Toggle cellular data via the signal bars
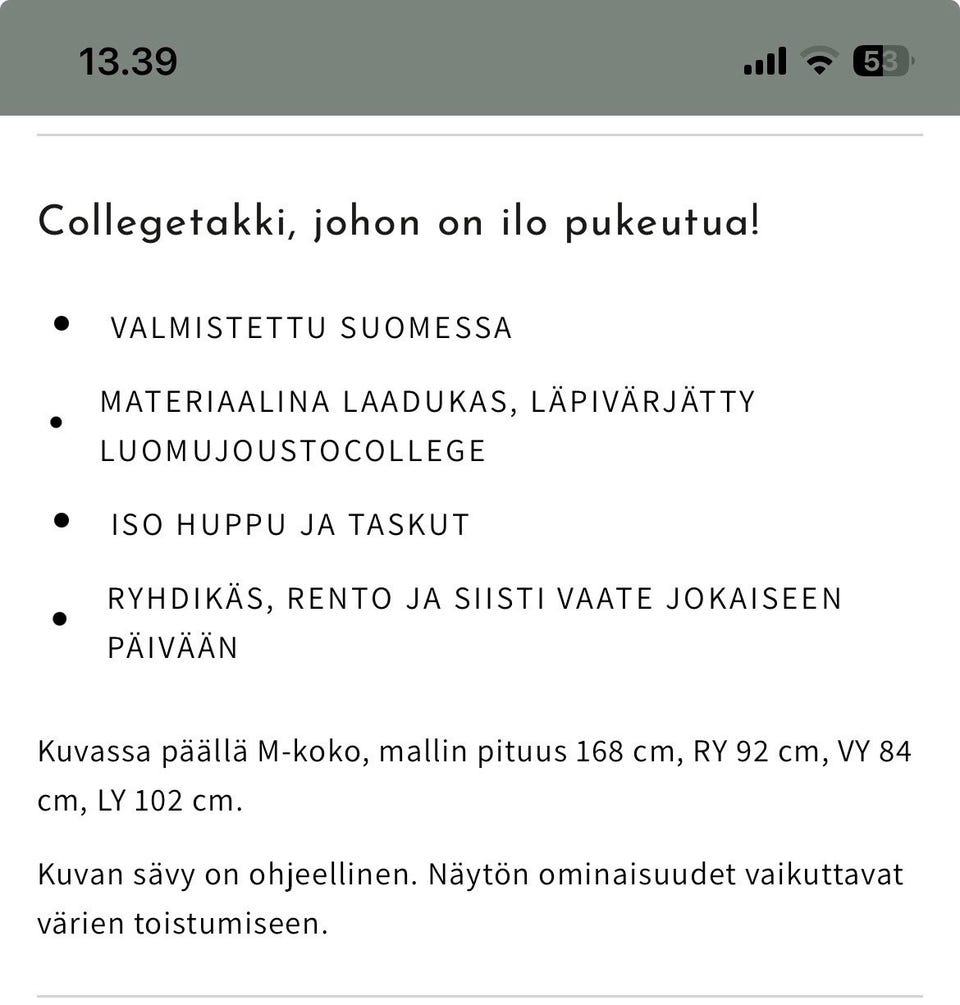Image resolution: width=960 pixels, height=1005 pixels. [x=764, y=62]
